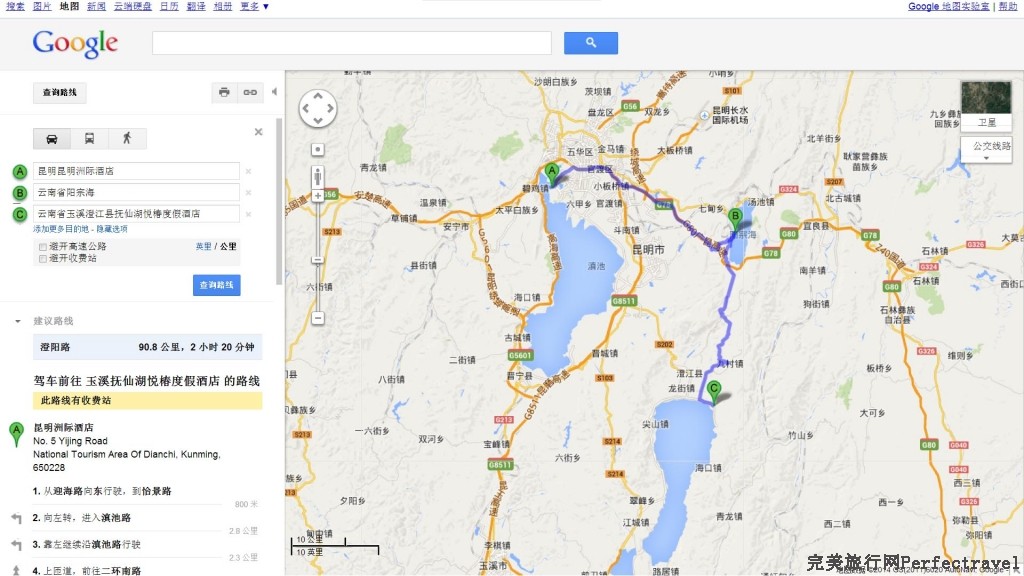Image resolution: width=1024 pixels, height=576 pixels.
Task: Collapse the side panel arrow
Action: click(275, 92)
